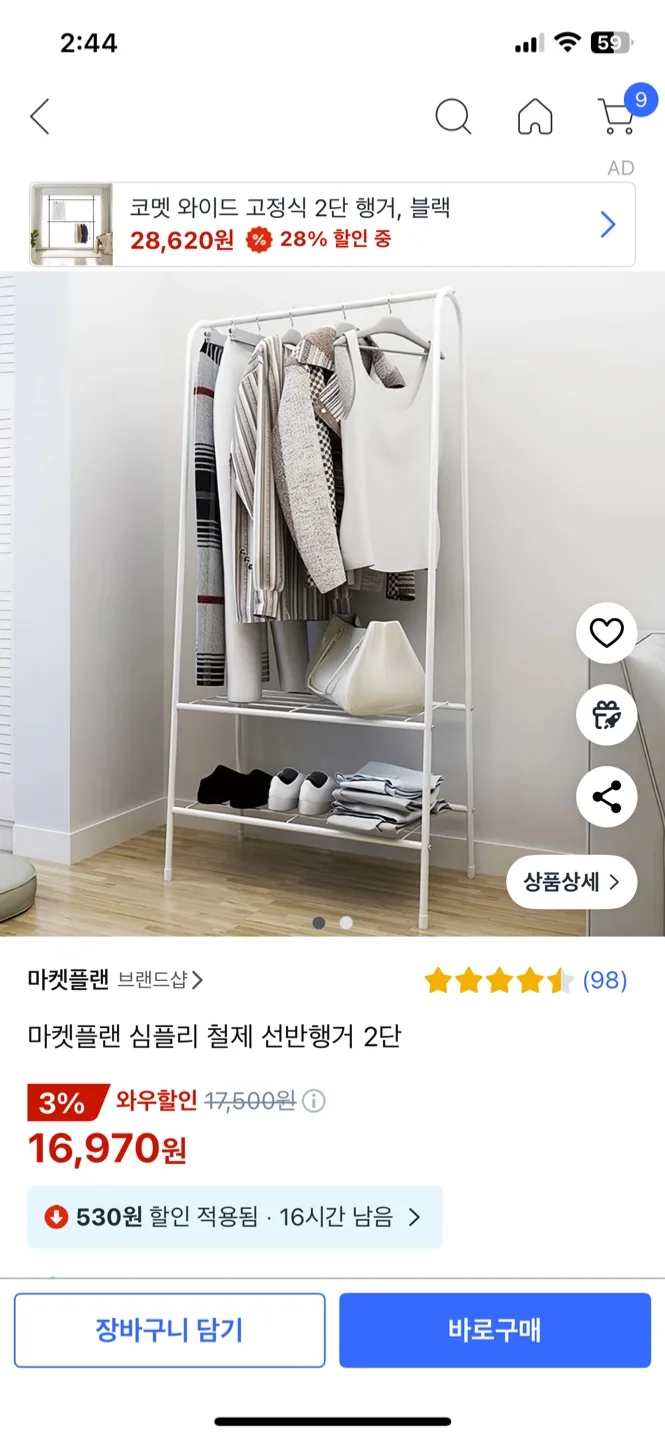Viewport: 665px width, 1440px height.
Task: Open the search magnifier icon
Action: [x=453, y=117]
